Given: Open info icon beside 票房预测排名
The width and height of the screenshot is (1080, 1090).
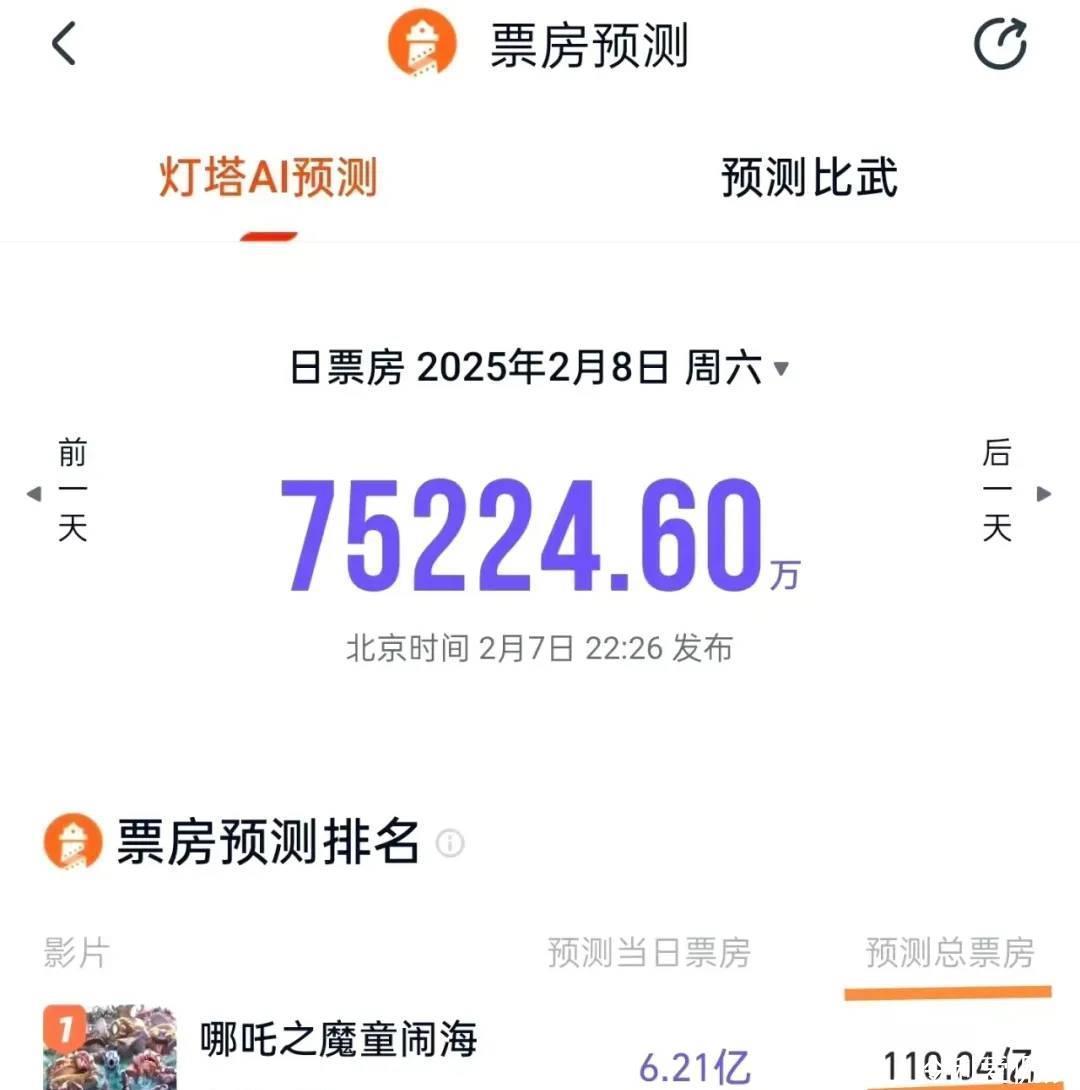Looking at the screenshot, I should tap(450, 843).
